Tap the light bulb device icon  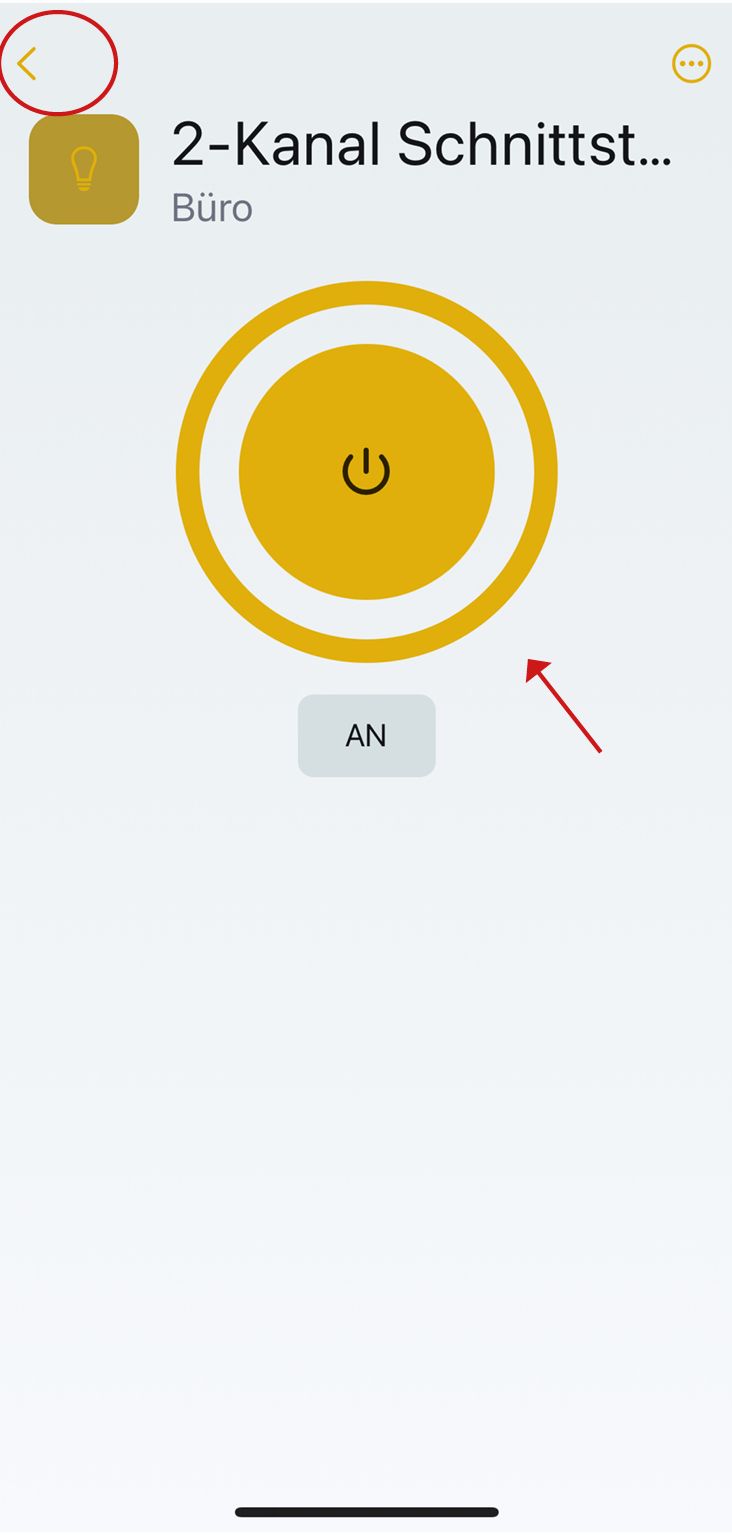click(x=84, y=169)
